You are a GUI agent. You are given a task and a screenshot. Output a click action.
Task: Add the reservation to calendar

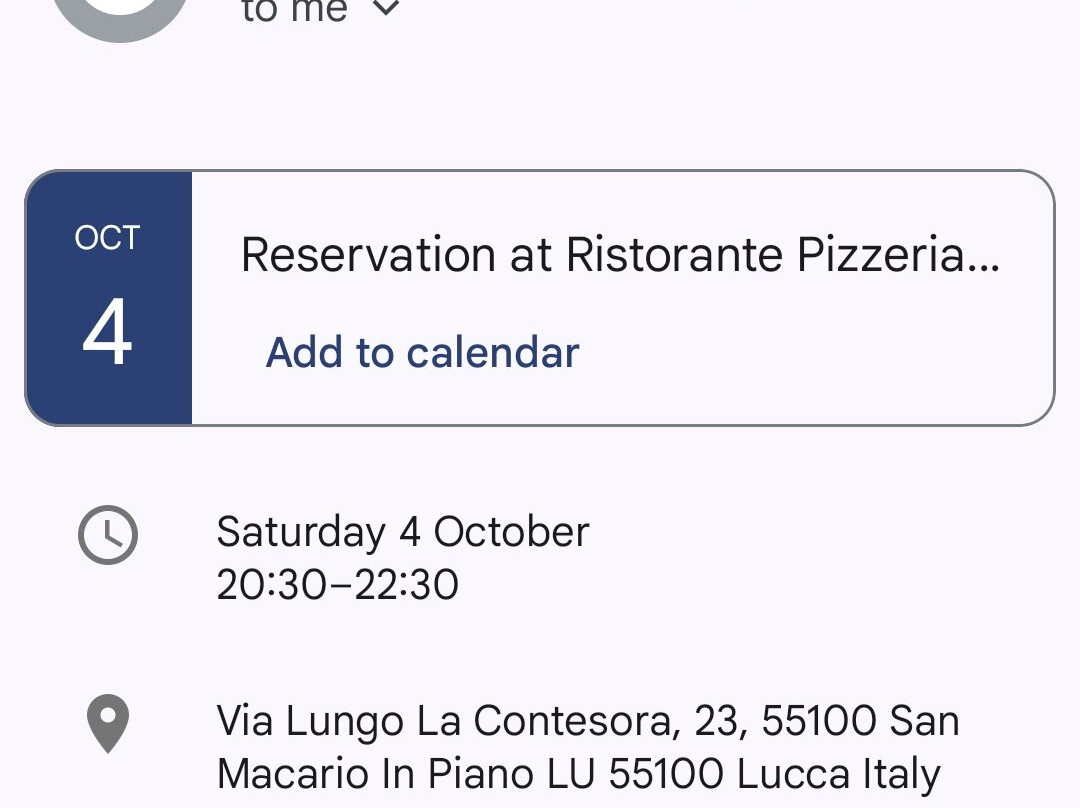[422, 353]
